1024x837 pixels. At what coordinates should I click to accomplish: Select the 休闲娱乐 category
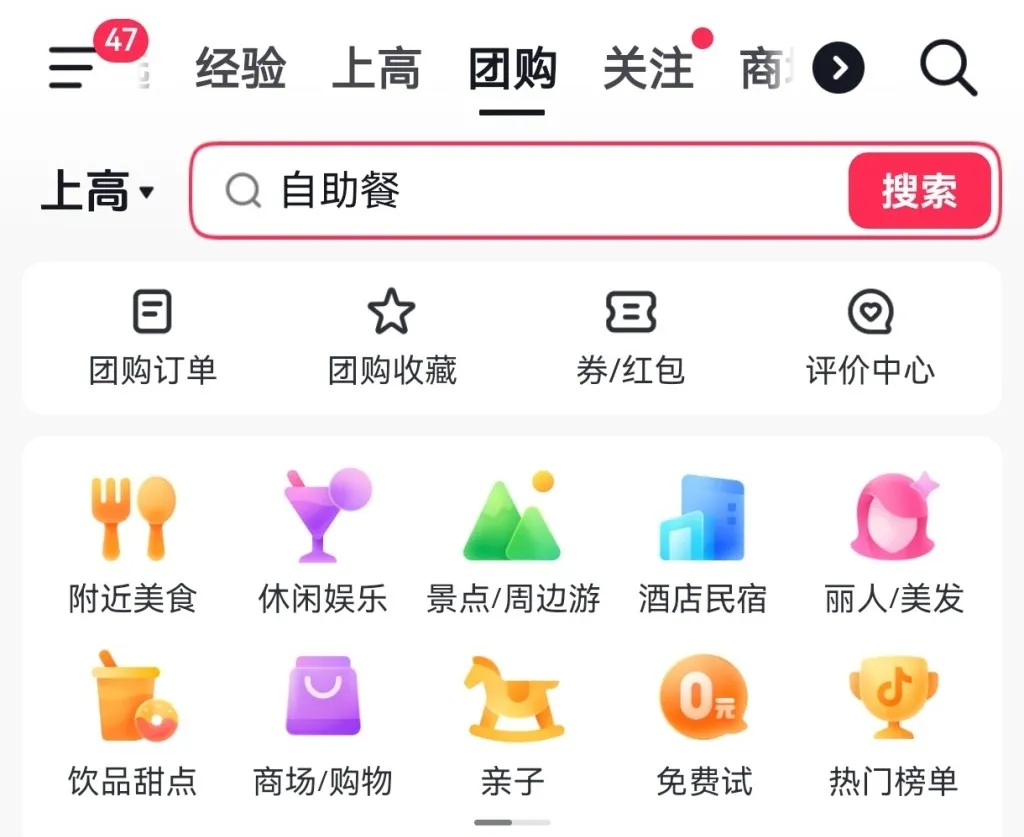click(322, 541)
